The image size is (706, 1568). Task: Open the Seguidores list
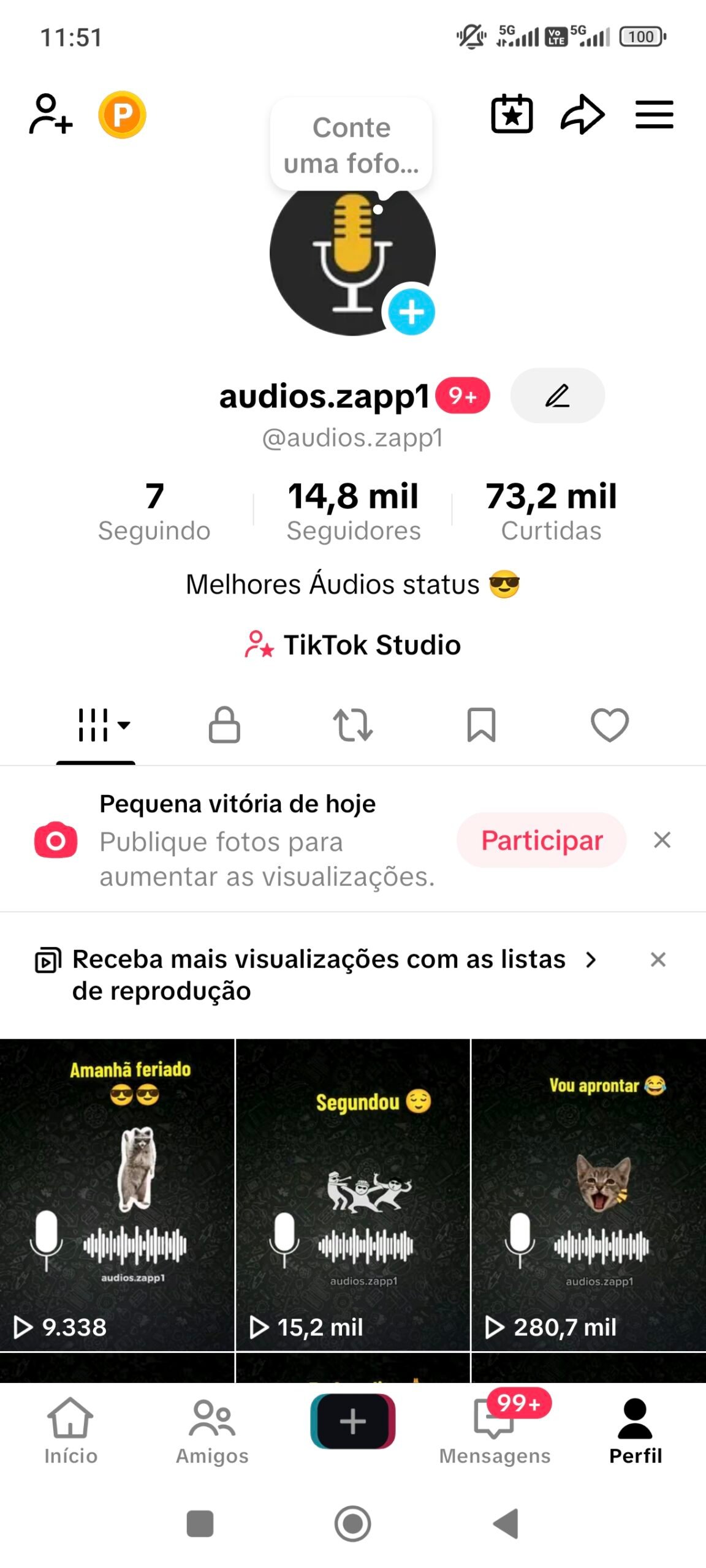click(x=353, y=511)
